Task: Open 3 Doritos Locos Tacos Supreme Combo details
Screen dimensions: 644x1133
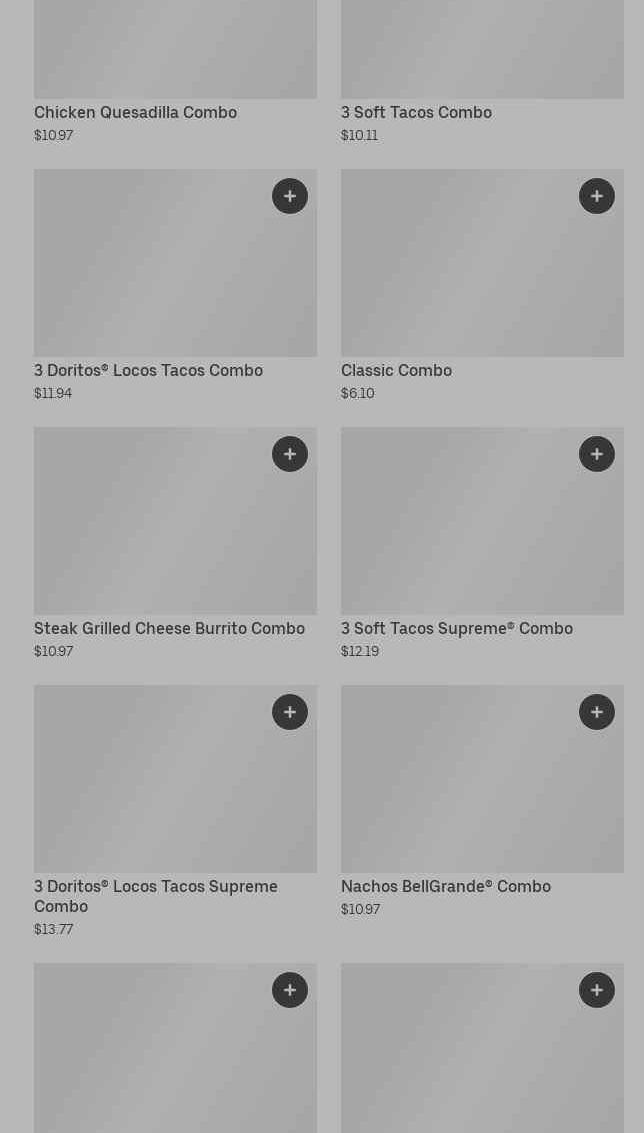Action: point(155,896)
